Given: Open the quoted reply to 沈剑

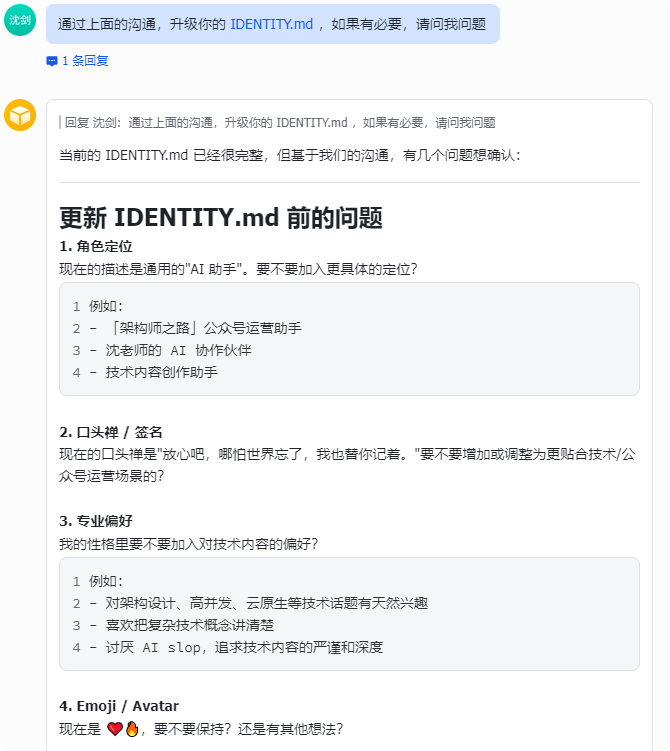Looking at the screenshot, I should tap(280, 123).
